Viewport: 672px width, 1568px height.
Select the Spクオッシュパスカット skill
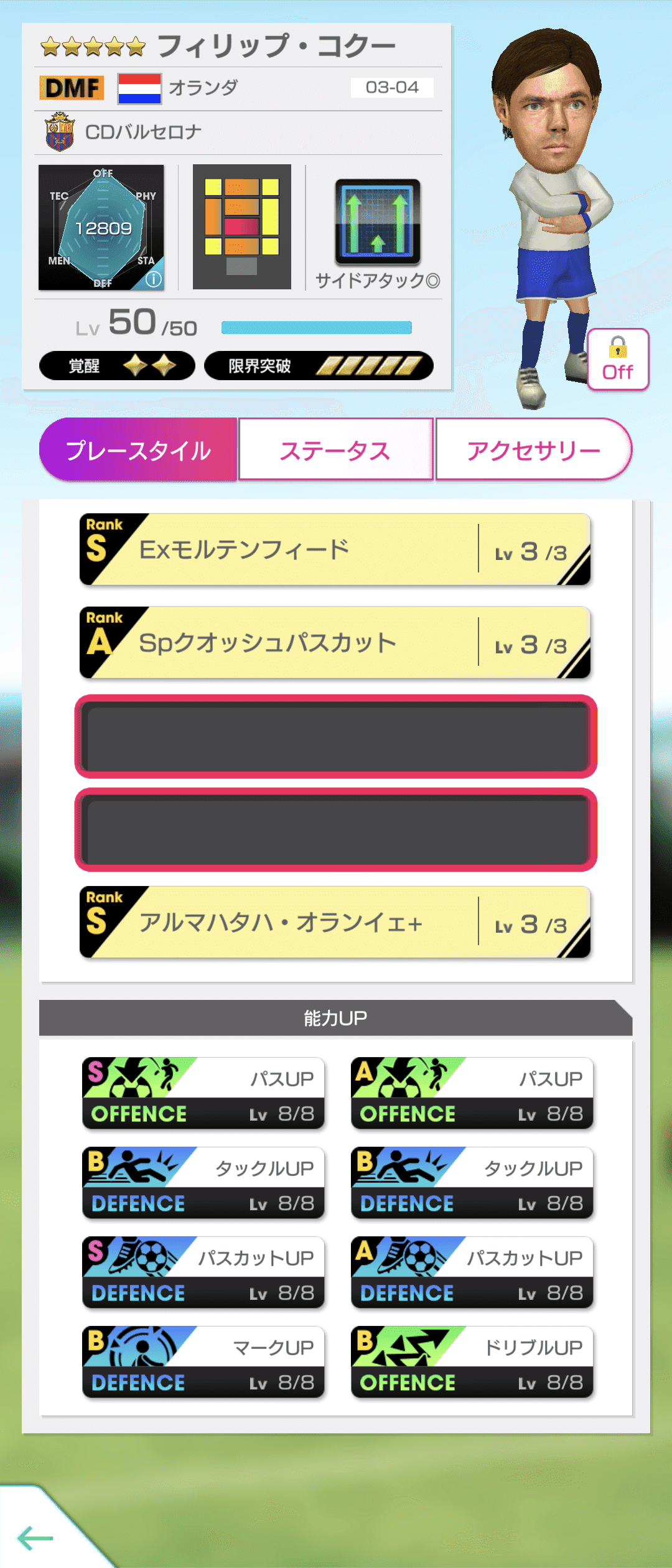click(335, 642)
